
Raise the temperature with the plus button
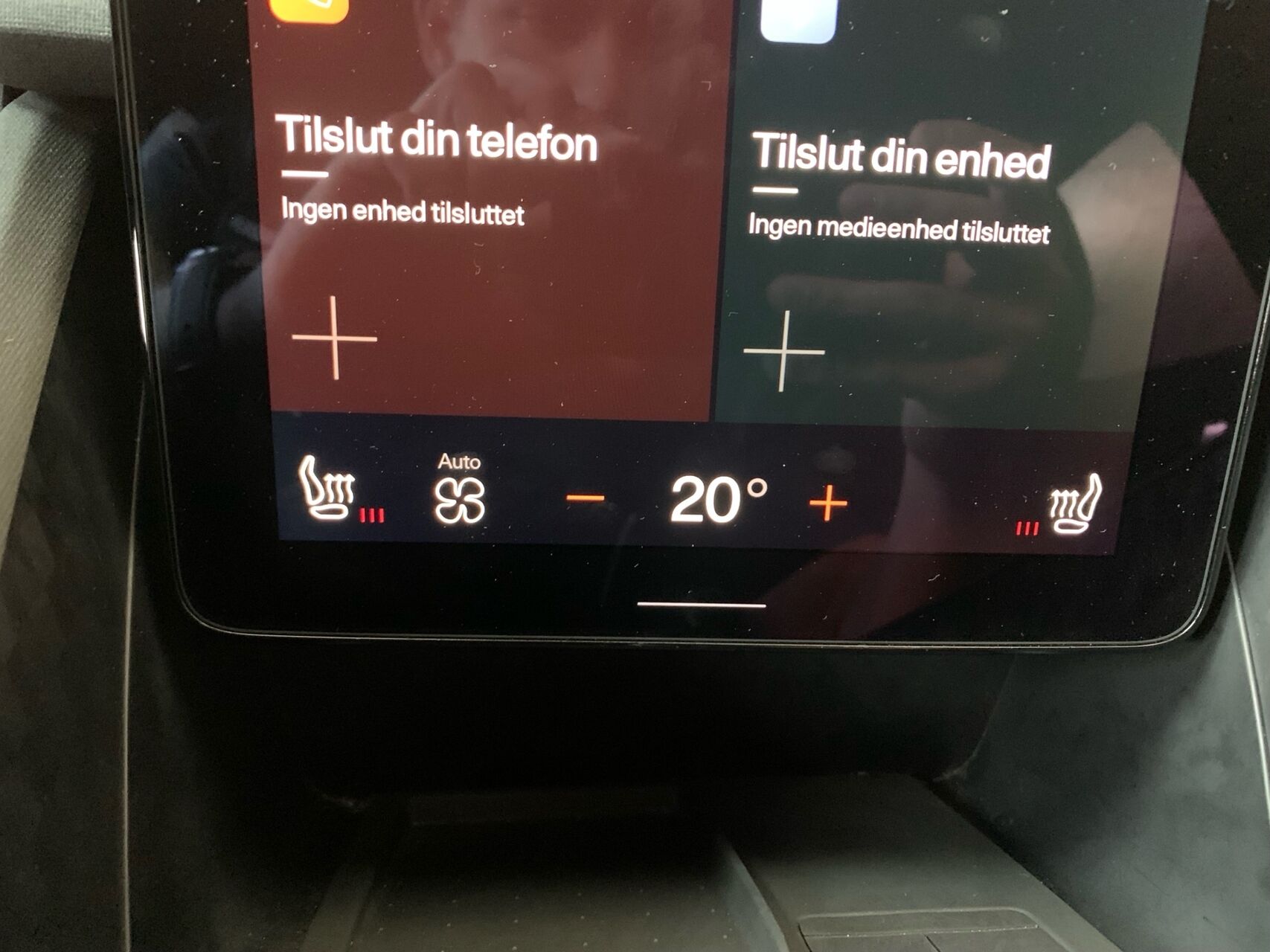(828, 504)
